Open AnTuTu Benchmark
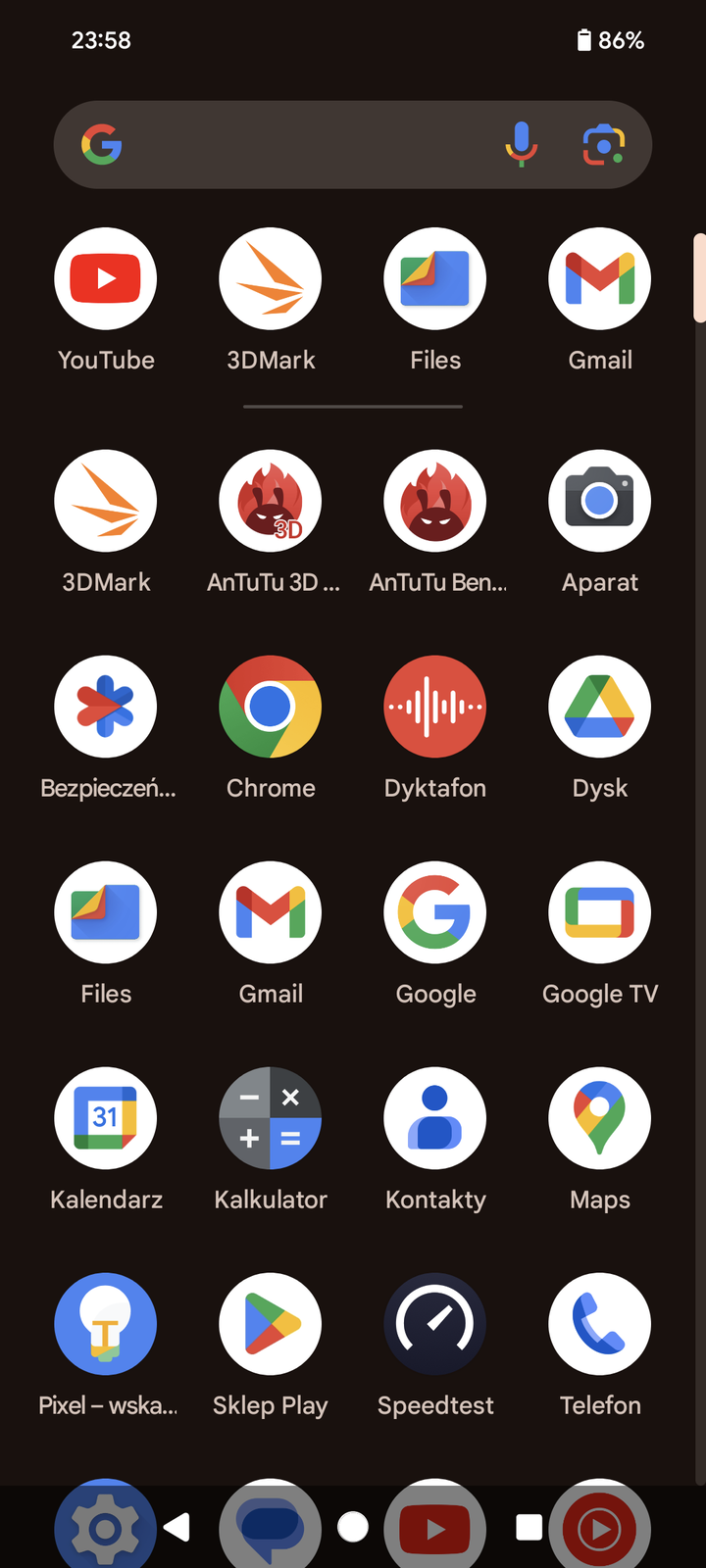Viewport: 706px width, 1568px height. (x=435, y=501)
